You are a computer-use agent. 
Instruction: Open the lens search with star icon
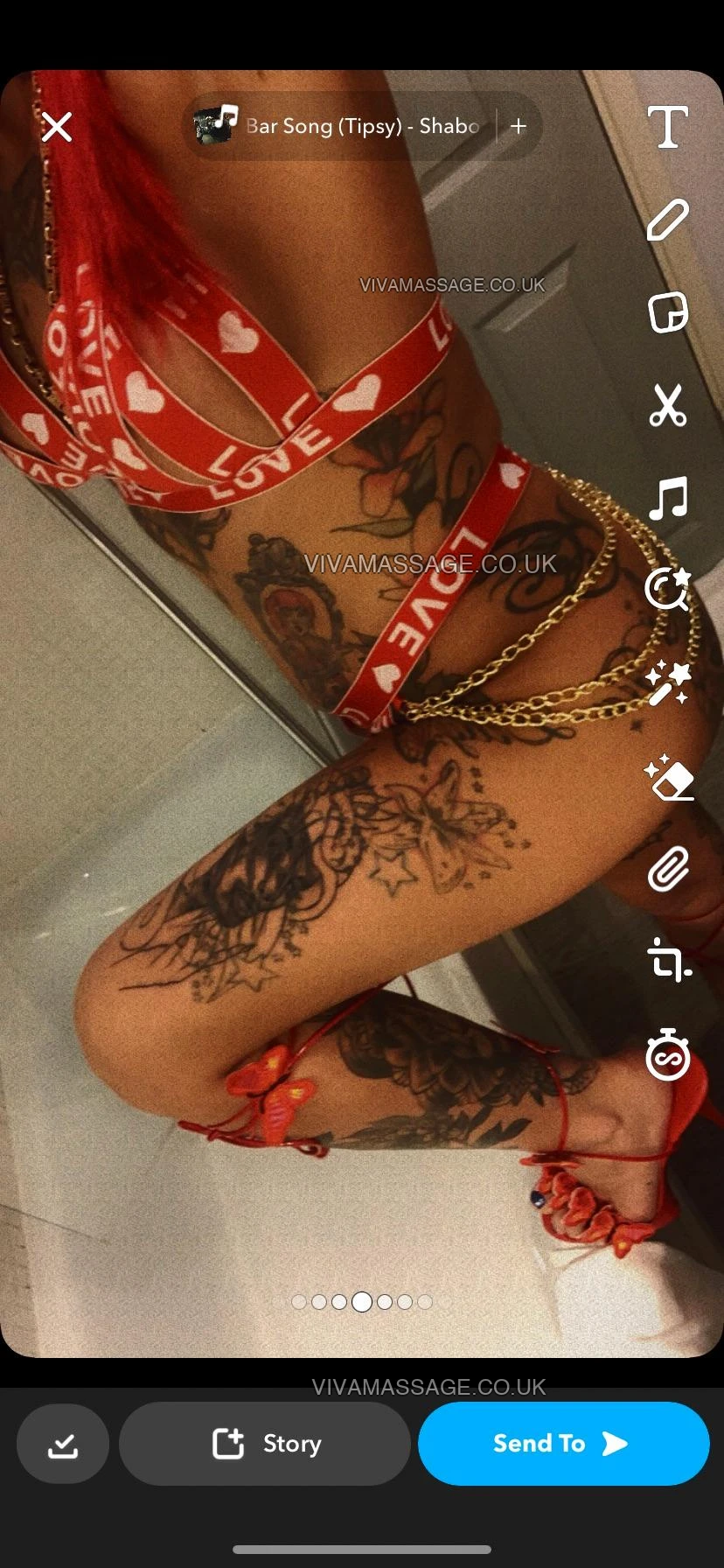click(x=667, y=588)
